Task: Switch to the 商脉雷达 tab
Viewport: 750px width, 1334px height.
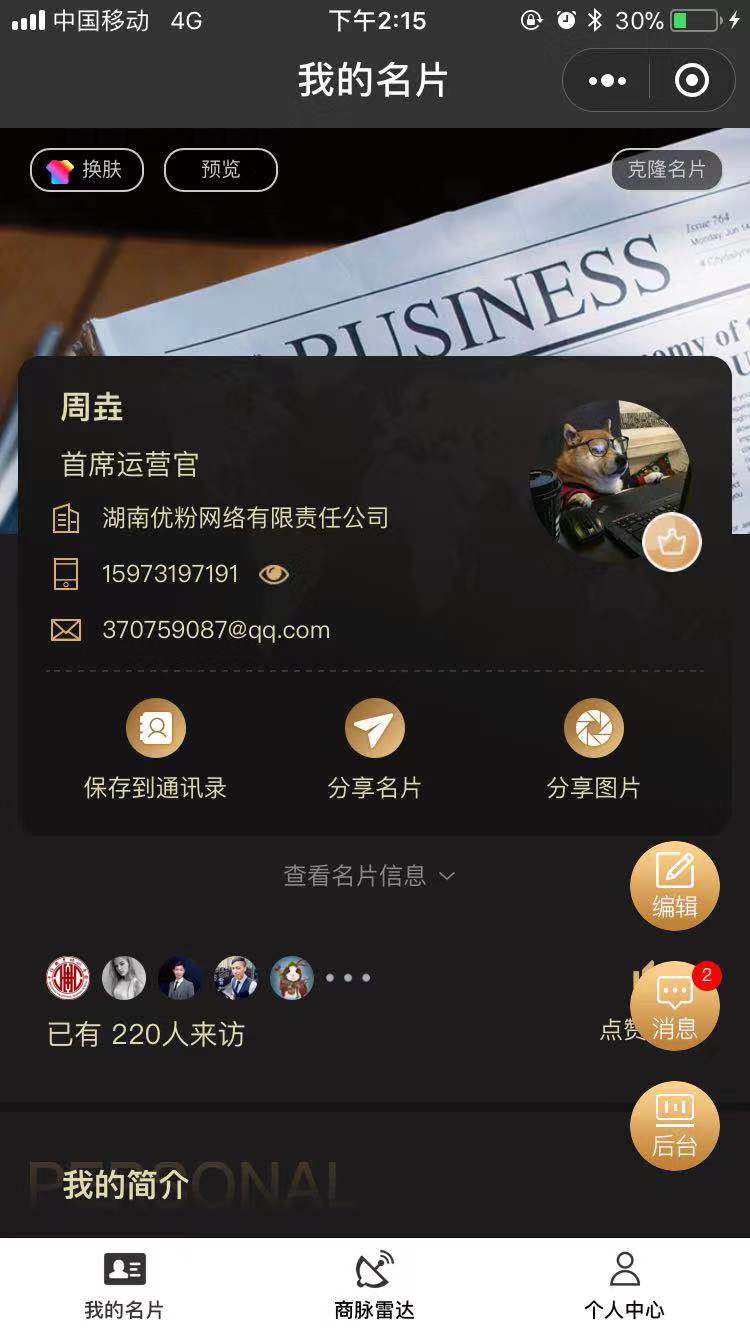Action: [375, 1285]
